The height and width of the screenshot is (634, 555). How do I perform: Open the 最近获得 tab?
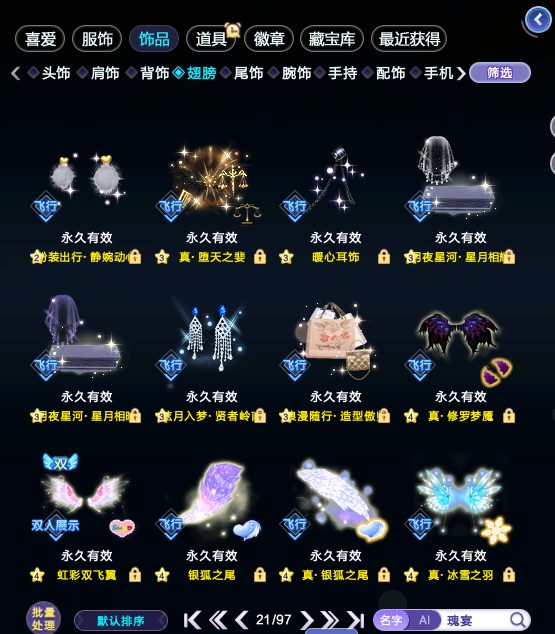(x=409, y=39)
